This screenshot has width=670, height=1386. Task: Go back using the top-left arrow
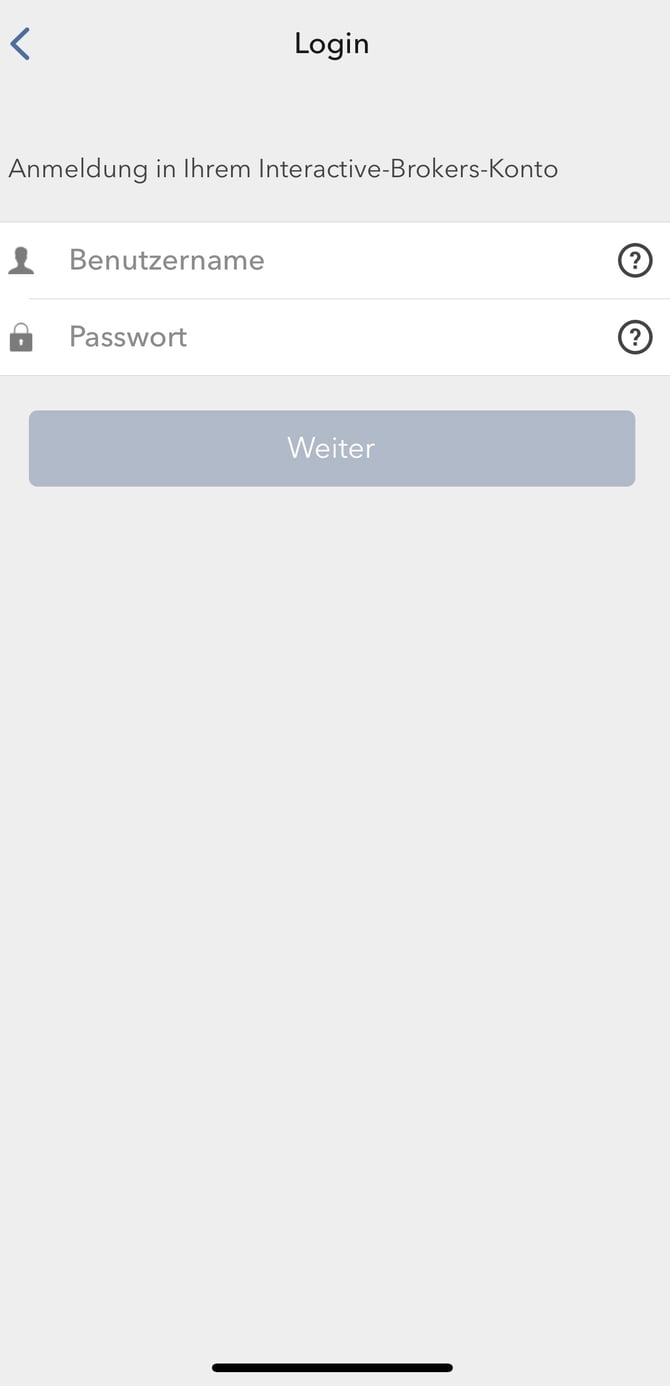[21, 44]
